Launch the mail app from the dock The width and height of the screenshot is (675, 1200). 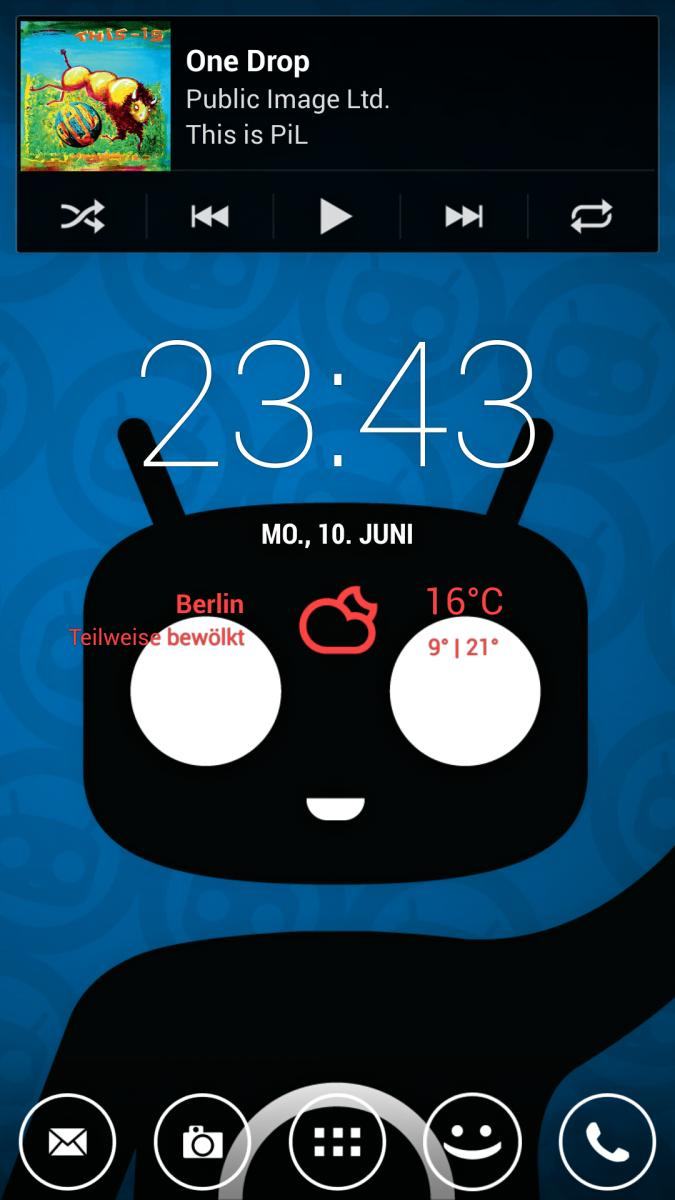(x=68, y=1142)
